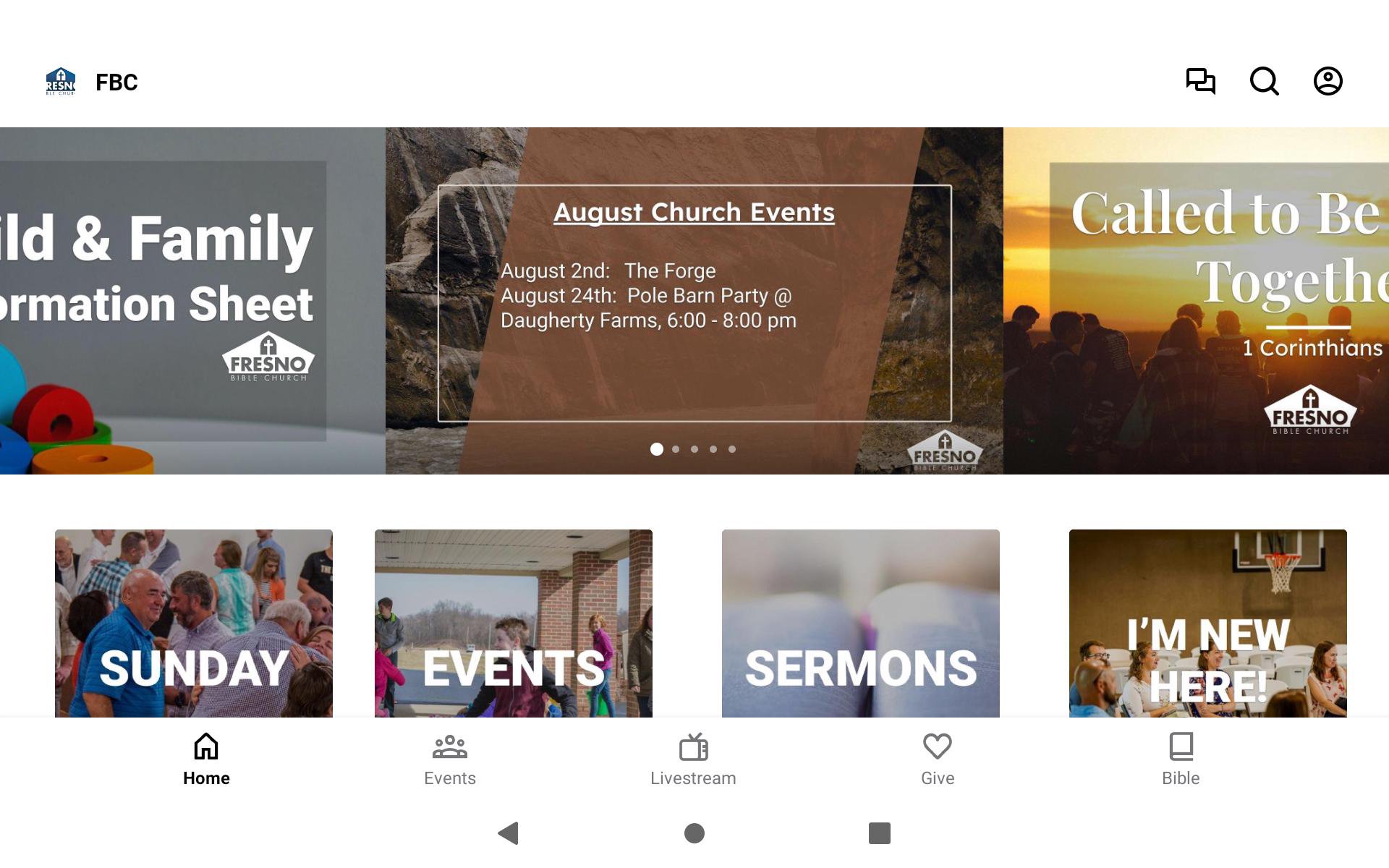Switch to the Give tab
This screenshot has height=868, width=1389.
click(938, 759)
